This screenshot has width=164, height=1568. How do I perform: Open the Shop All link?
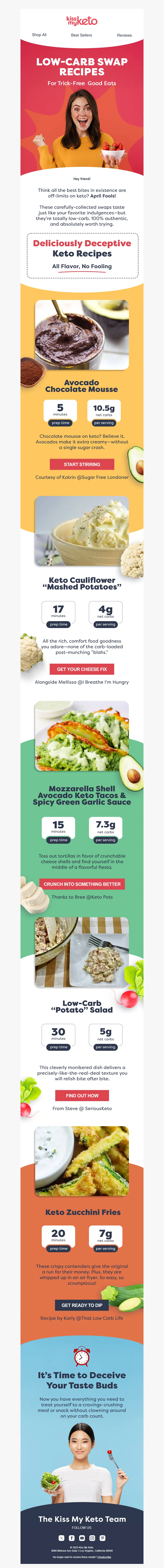coord(39,35)
